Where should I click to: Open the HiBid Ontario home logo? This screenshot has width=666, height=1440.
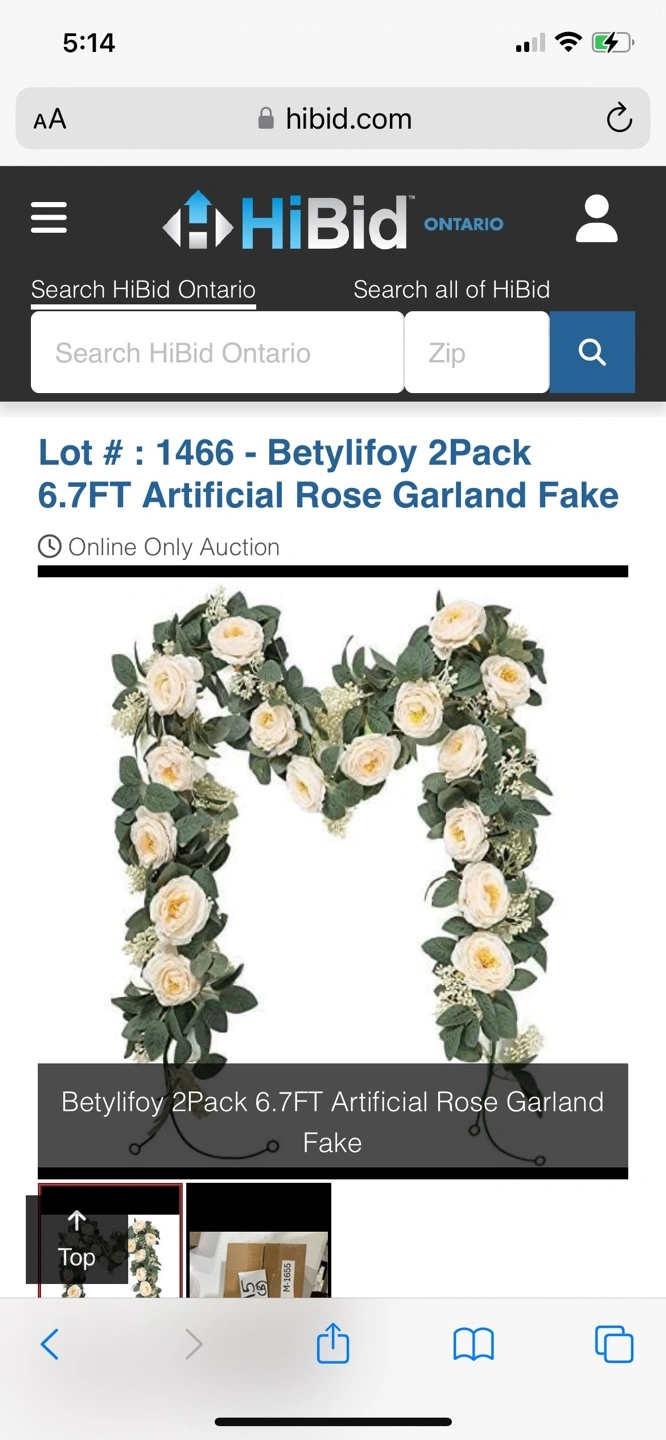coord(333,220)
